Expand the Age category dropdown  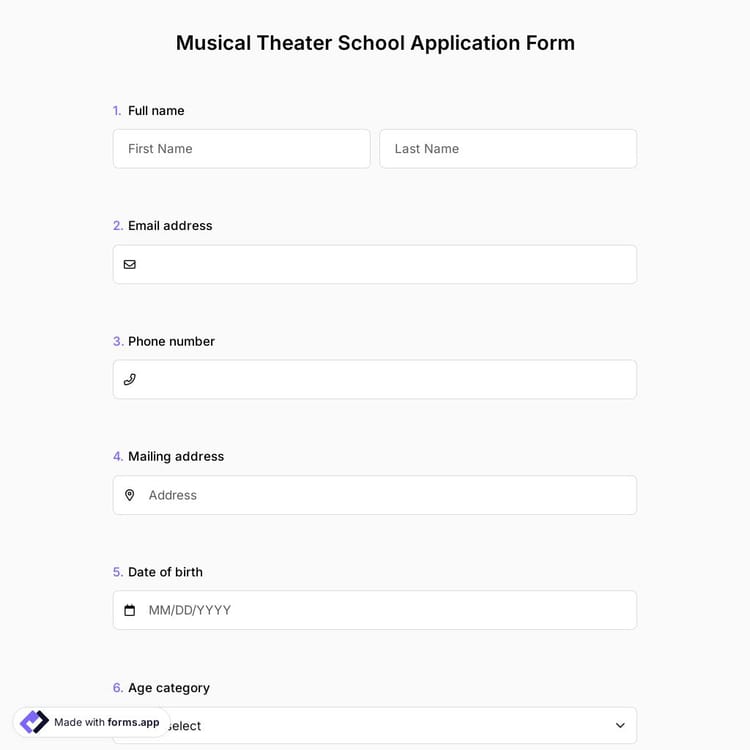(x=400, y=726)
